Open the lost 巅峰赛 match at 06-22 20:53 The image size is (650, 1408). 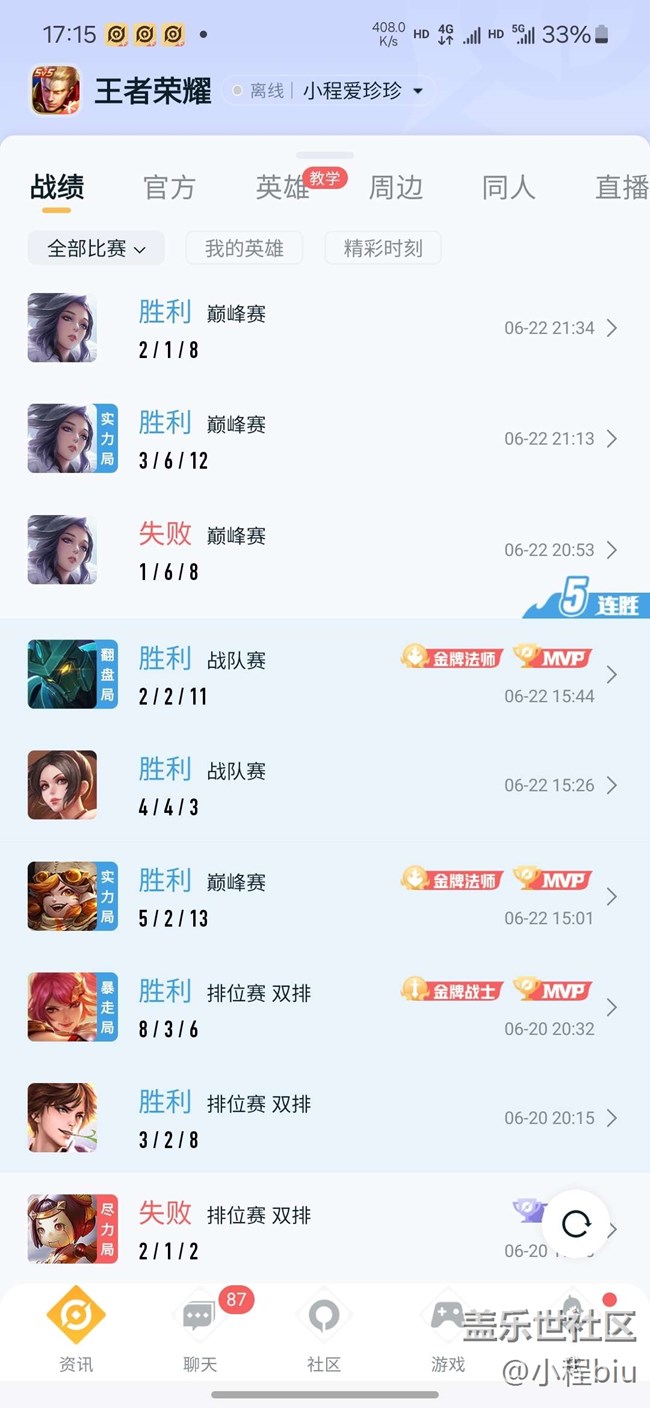[325, 550]
